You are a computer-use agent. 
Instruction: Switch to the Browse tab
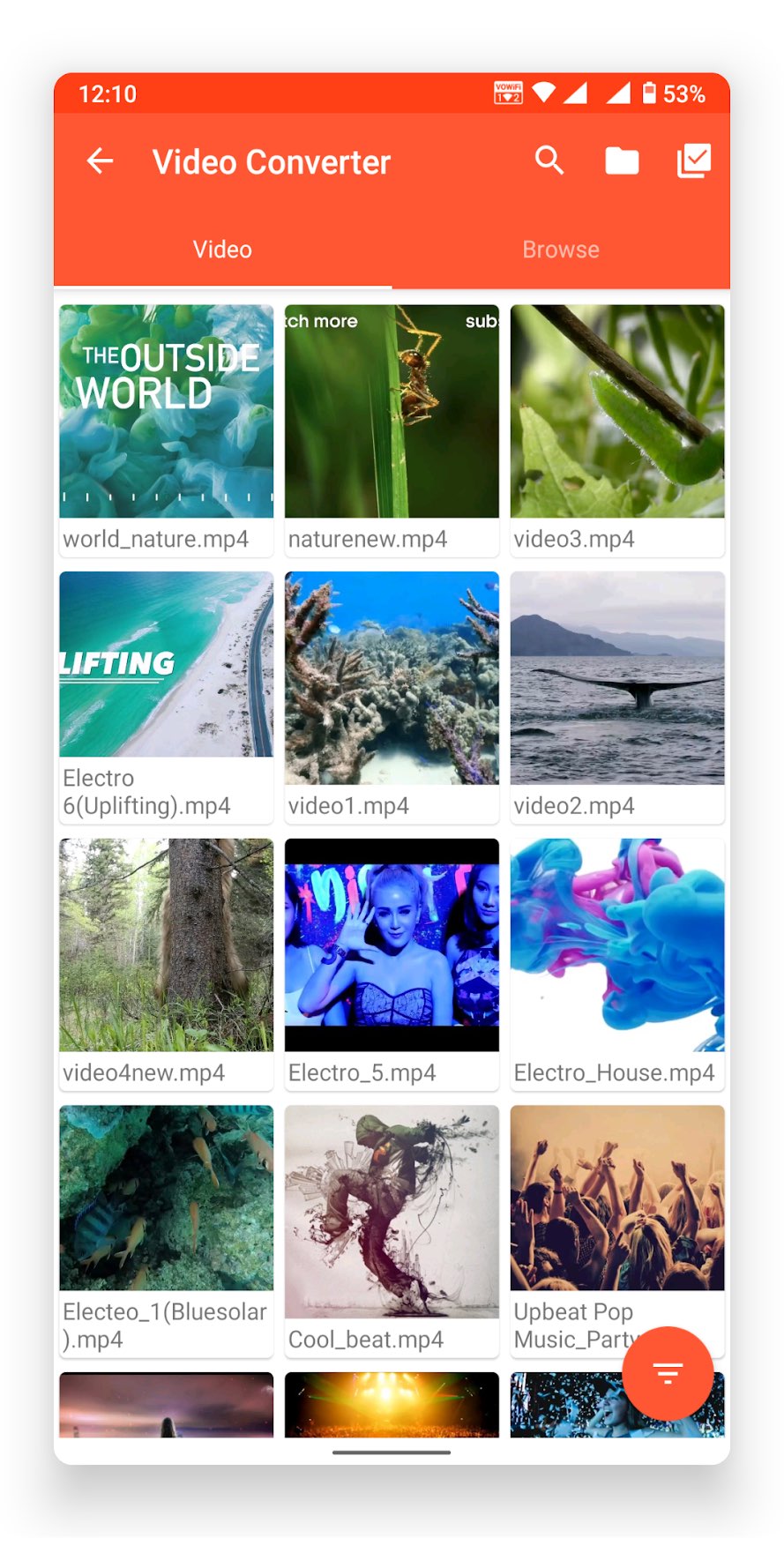pyautogui.click(x=561, y=250)
